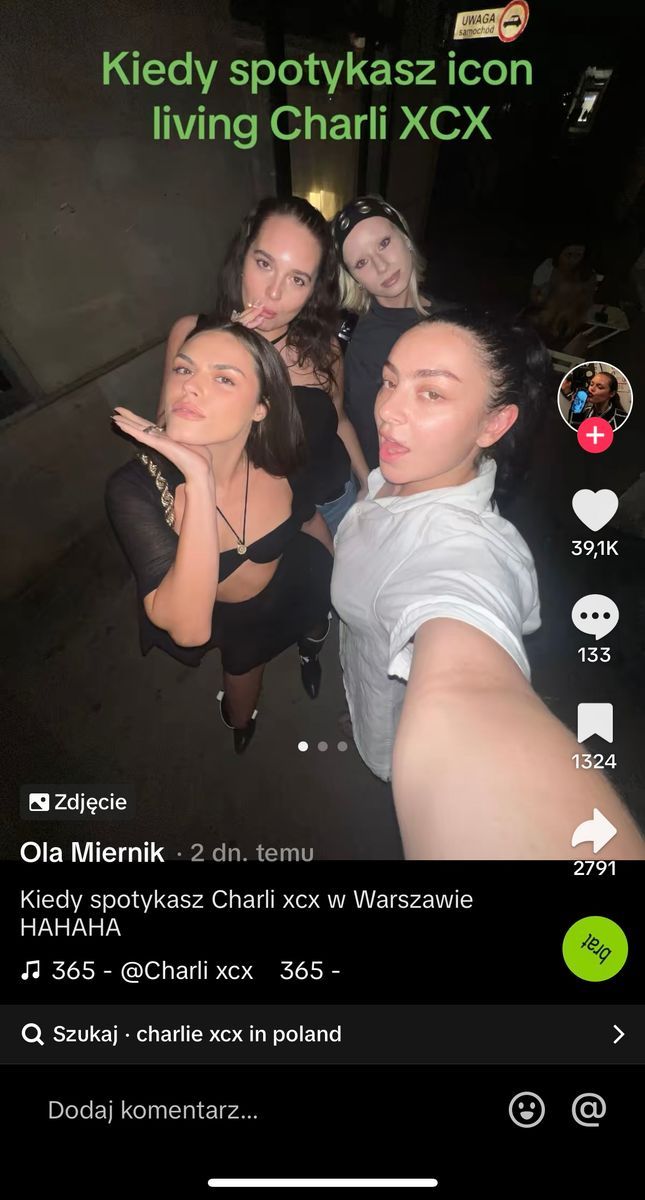Open the emoji picker in comment bar
This screenshot has width=645, height=1200.
[526, 1109]
